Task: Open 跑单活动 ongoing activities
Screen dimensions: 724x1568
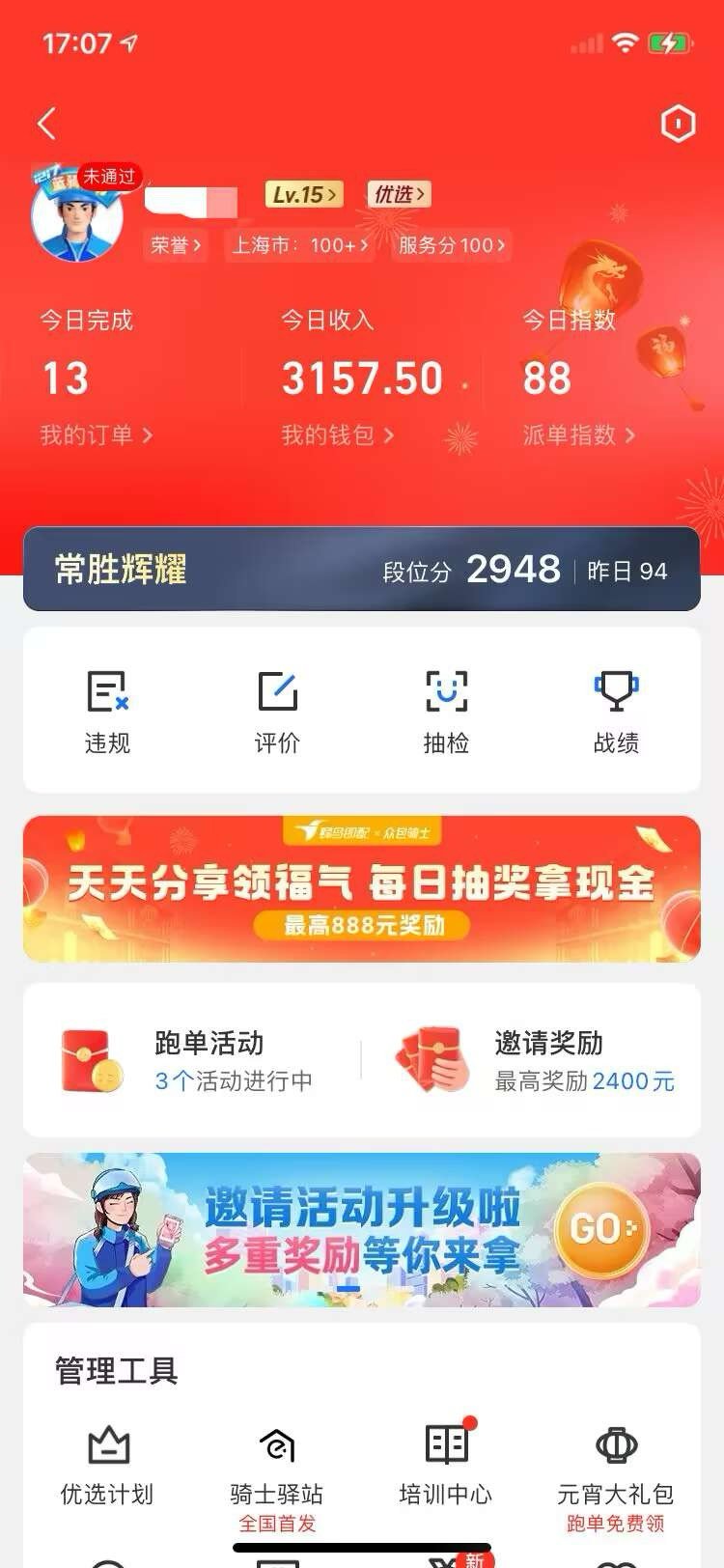Action: tap(193, 1060)
